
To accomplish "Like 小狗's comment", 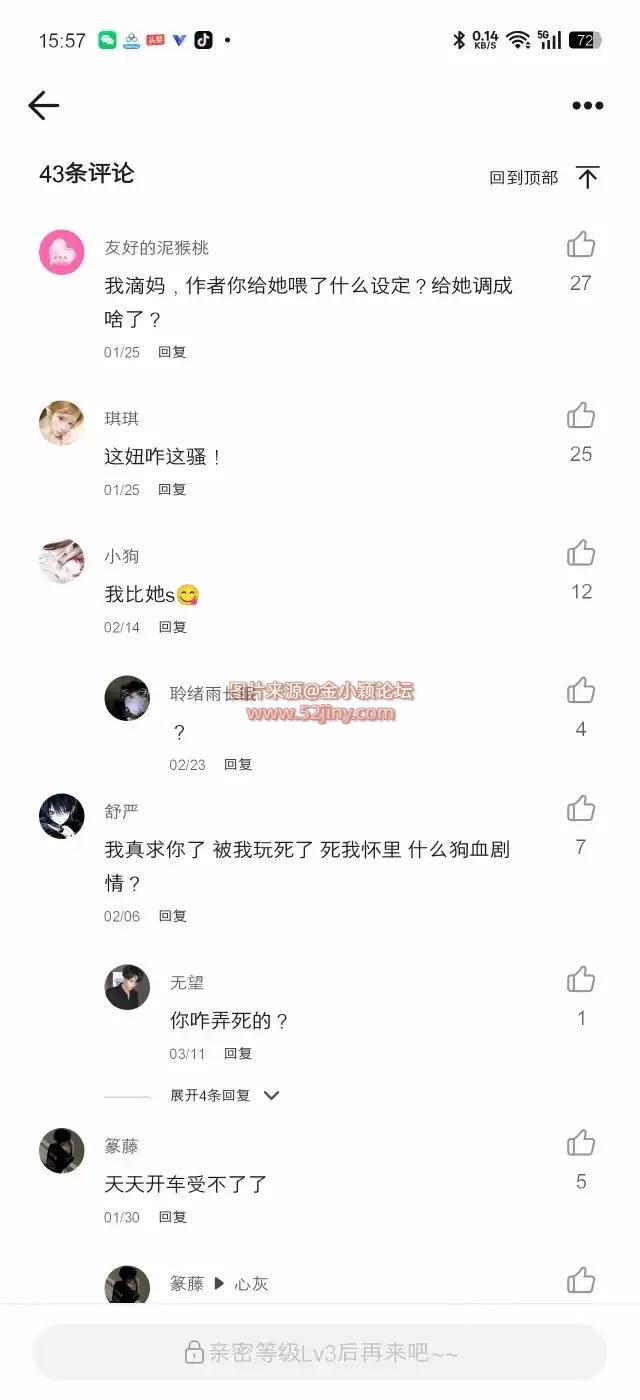I will click(x=581, y=553).
